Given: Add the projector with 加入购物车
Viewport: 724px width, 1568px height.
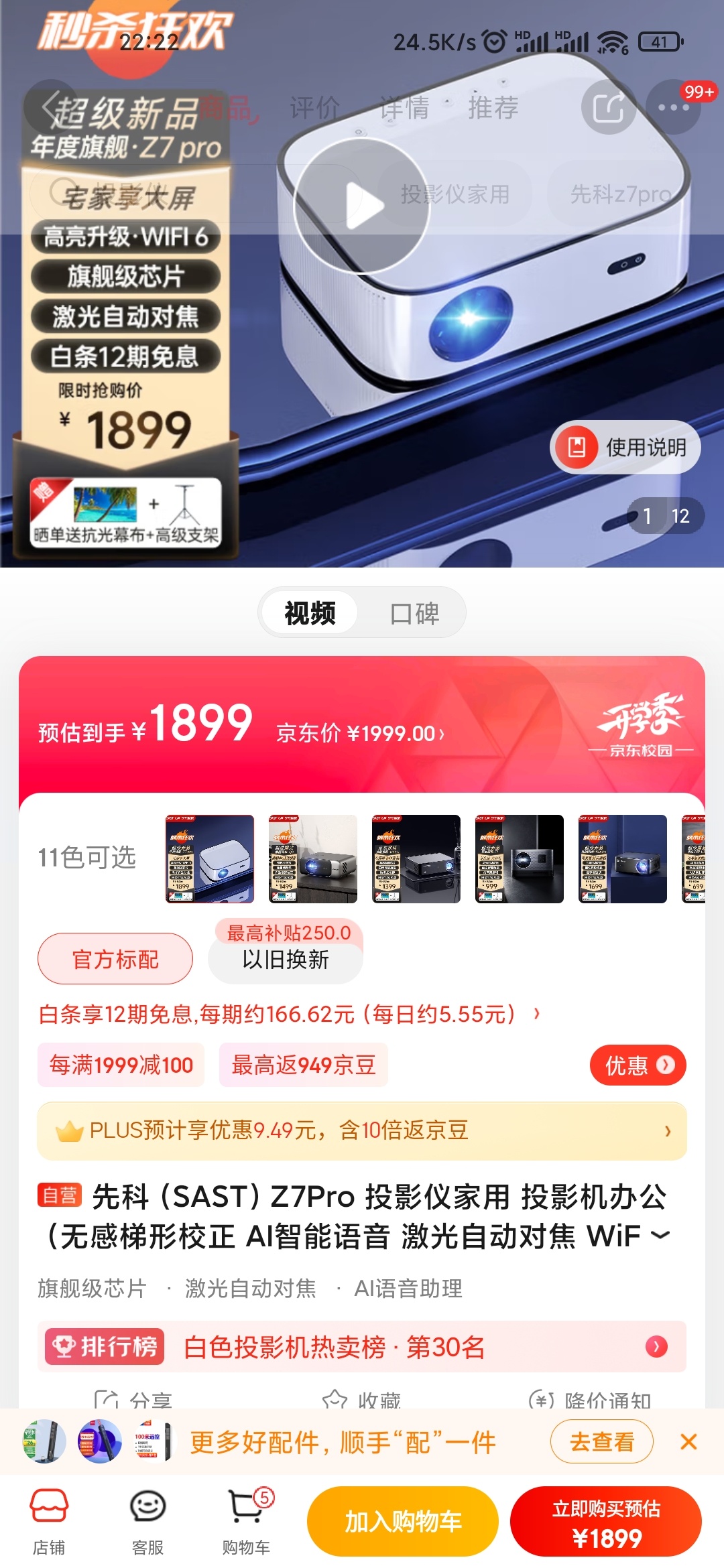Looking at the screenshot, I should click(x=403, y=1521).
